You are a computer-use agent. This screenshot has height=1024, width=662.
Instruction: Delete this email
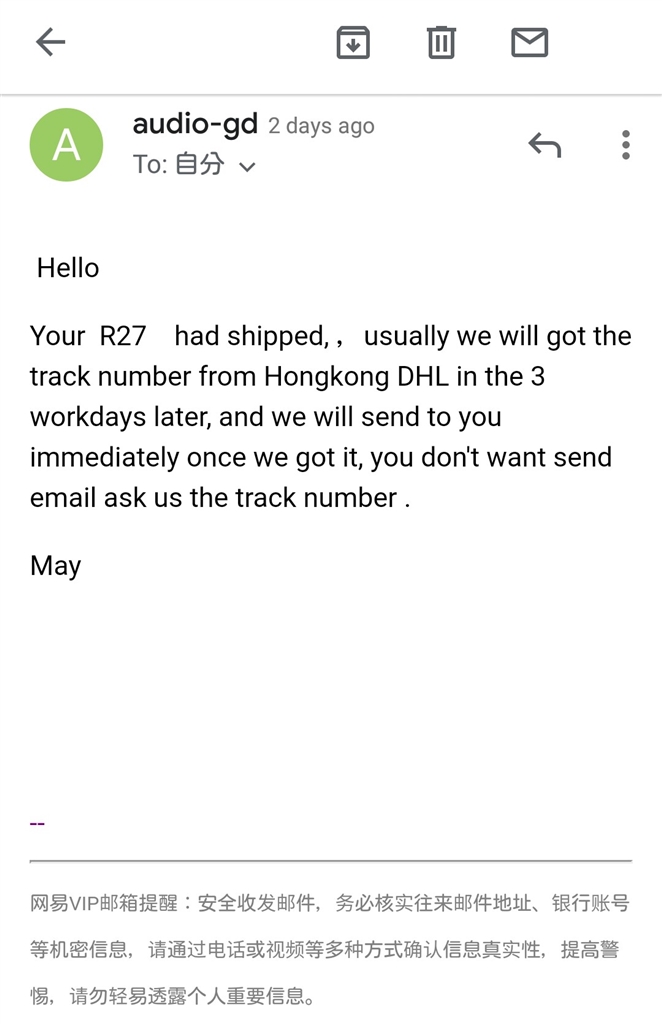click(441, 42)
